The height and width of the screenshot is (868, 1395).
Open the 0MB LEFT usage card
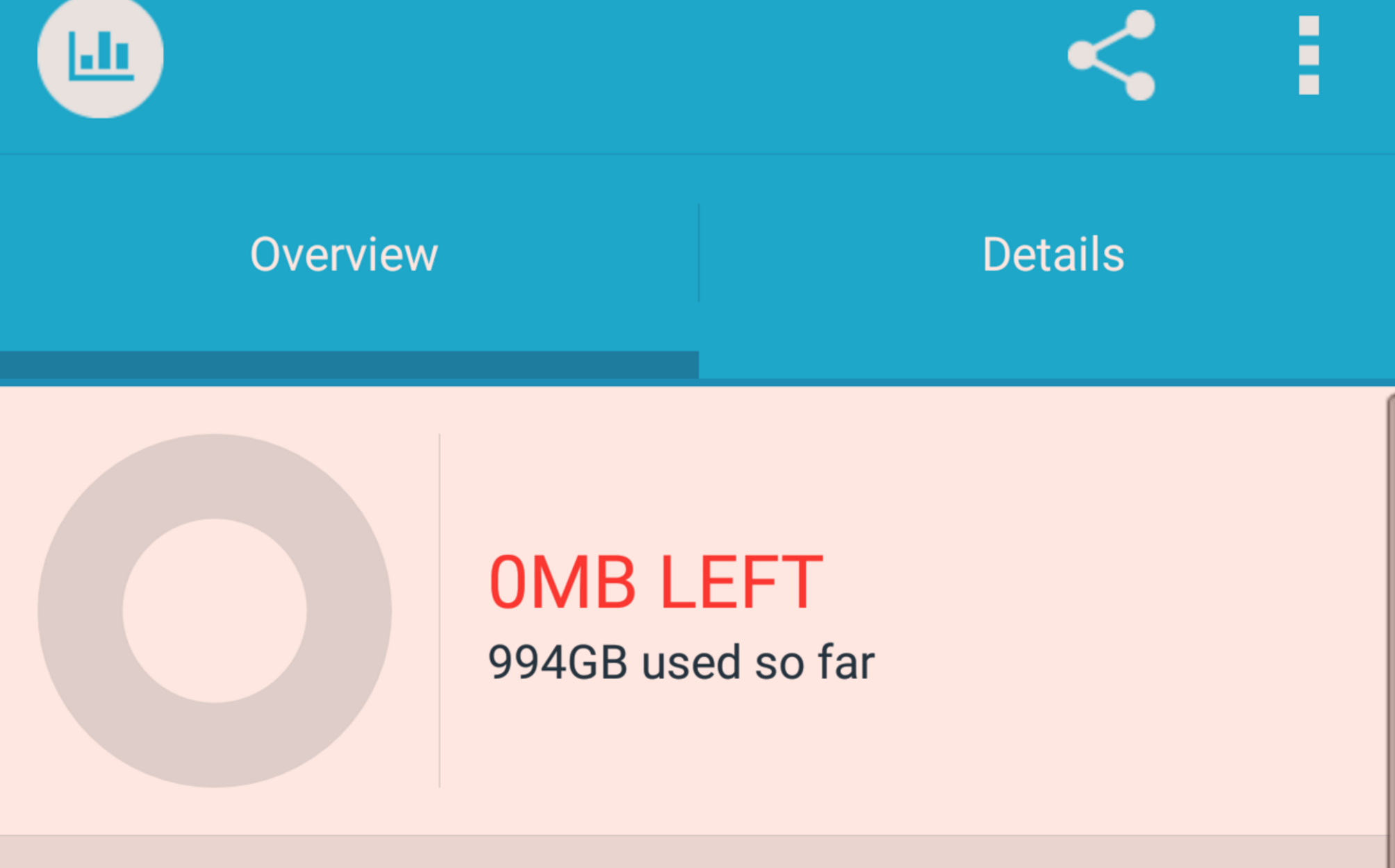695,611
